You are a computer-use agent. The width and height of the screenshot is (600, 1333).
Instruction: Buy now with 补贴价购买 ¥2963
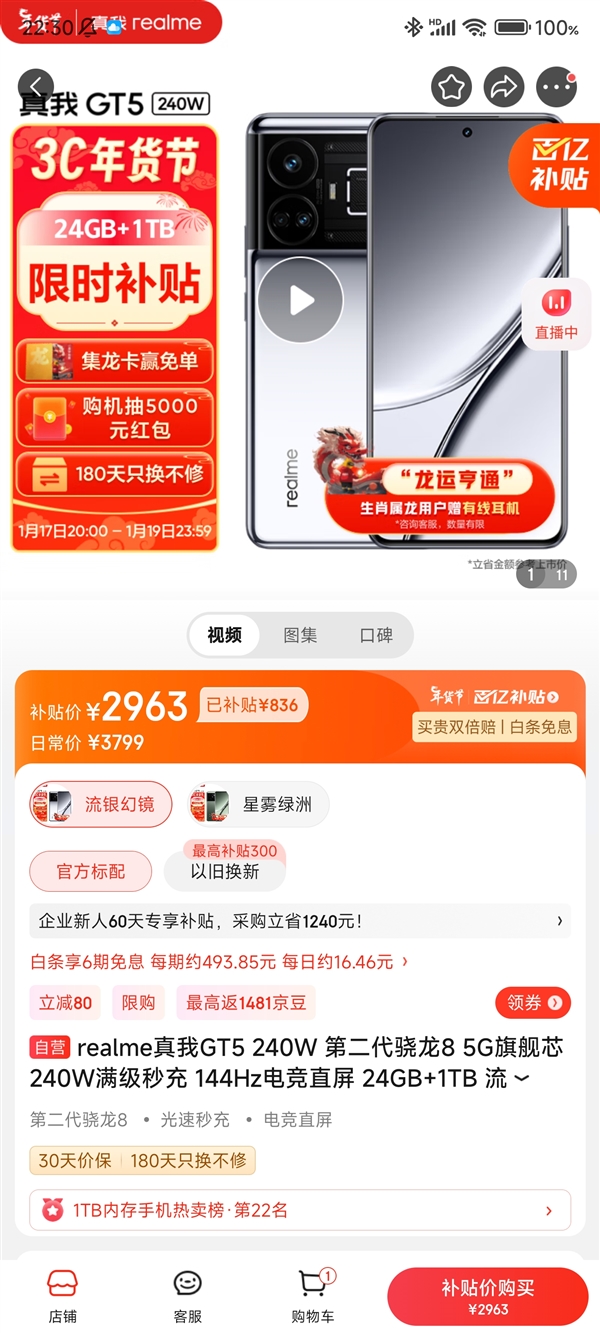point(488,1297)
